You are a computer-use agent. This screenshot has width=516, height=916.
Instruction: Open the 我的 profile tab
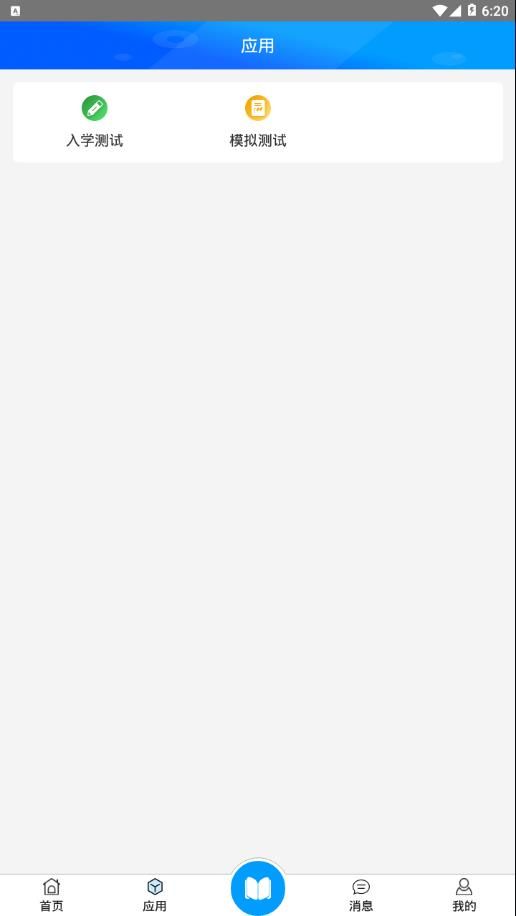464,895
